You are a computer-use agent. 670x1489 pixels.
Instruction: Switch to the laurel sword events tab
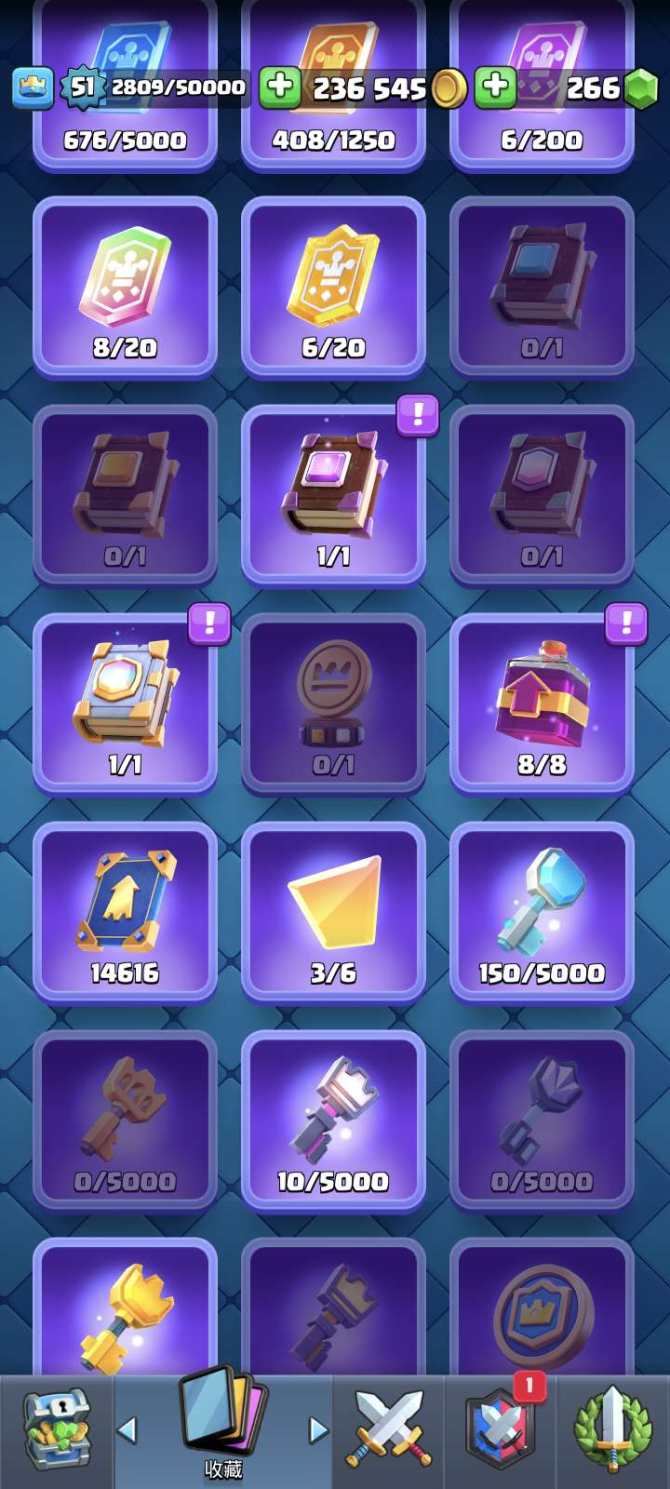point(613,1430)
